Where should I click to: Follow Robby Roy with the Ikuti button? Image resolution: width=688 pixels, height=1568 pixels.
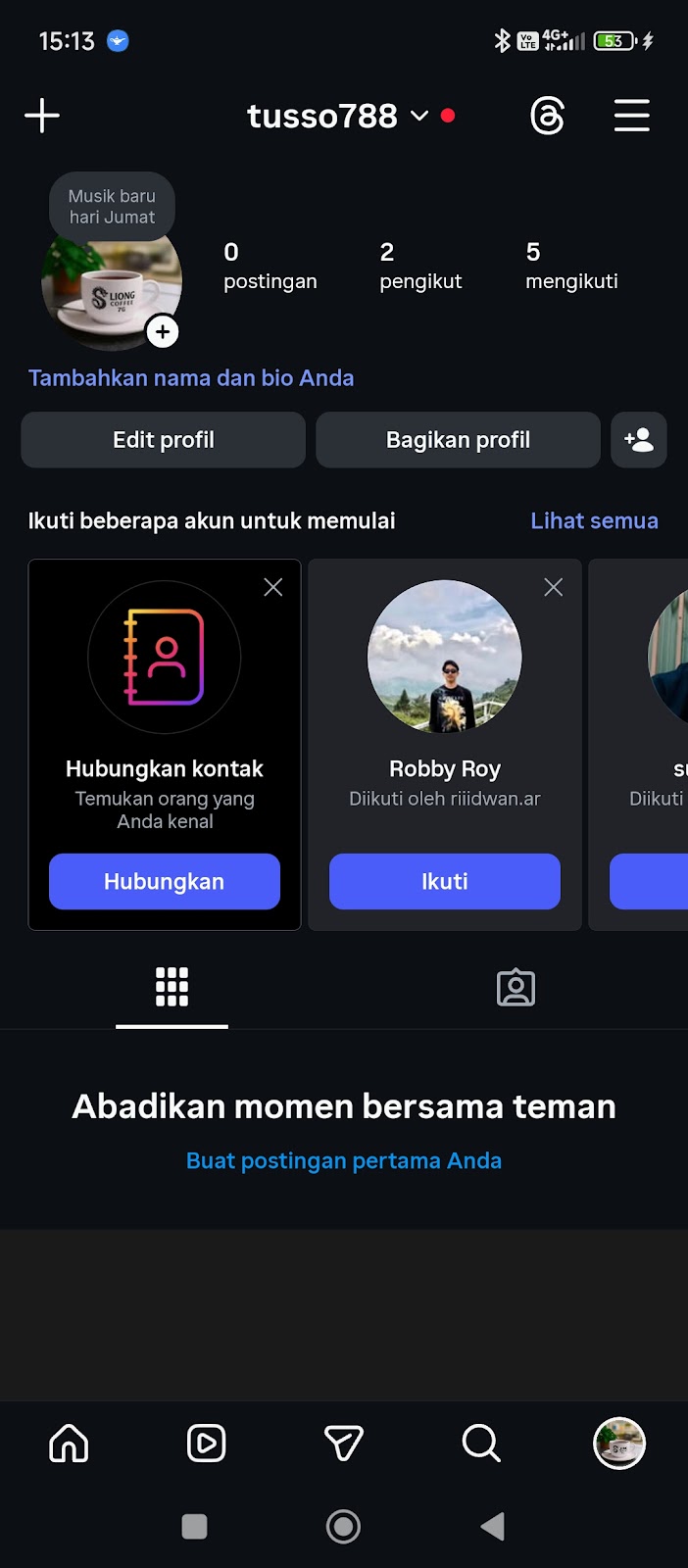click(x=444, y=881)
